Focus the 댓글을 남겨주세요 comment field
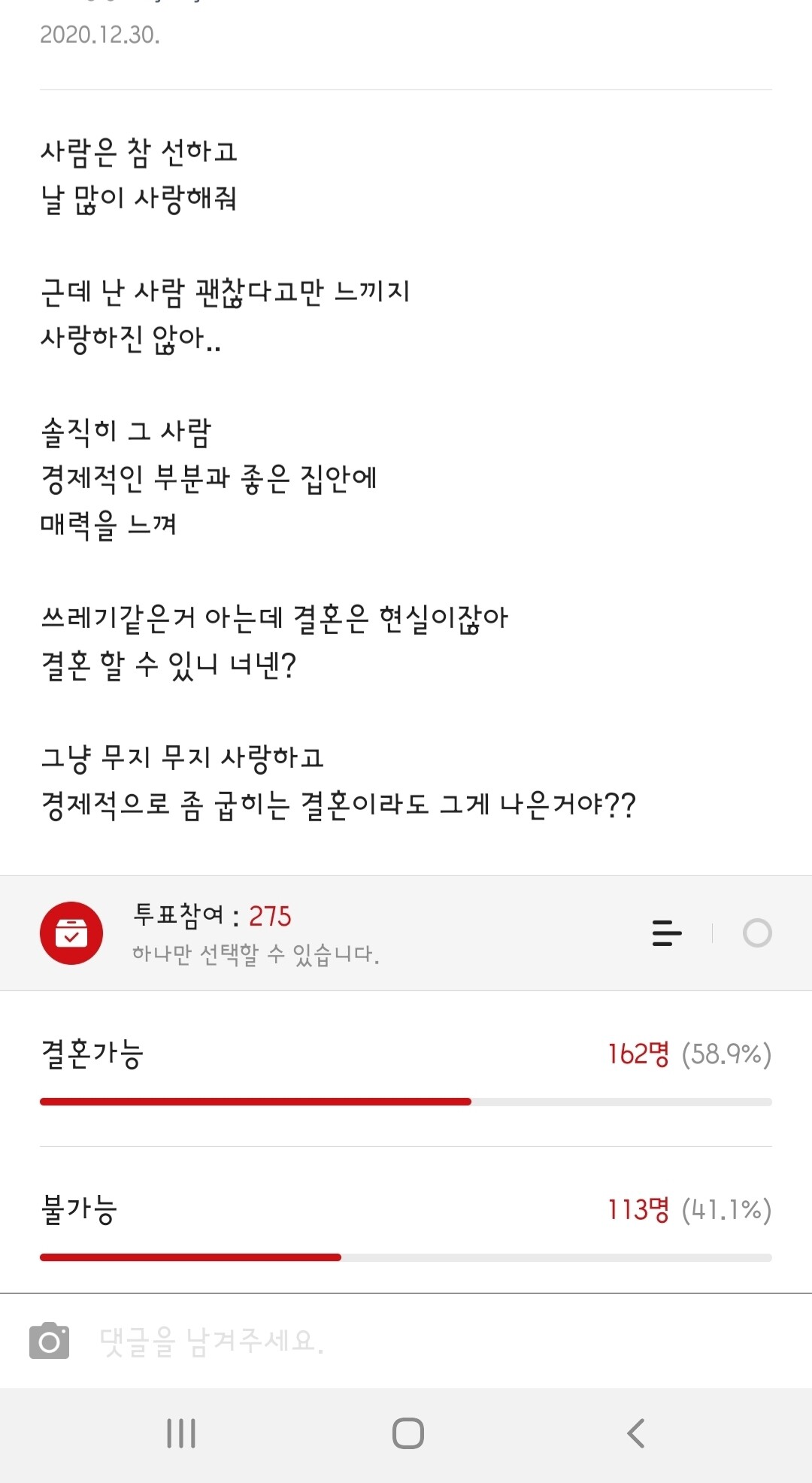Viewport: 812px width, 1483px height. point(421,1341)
